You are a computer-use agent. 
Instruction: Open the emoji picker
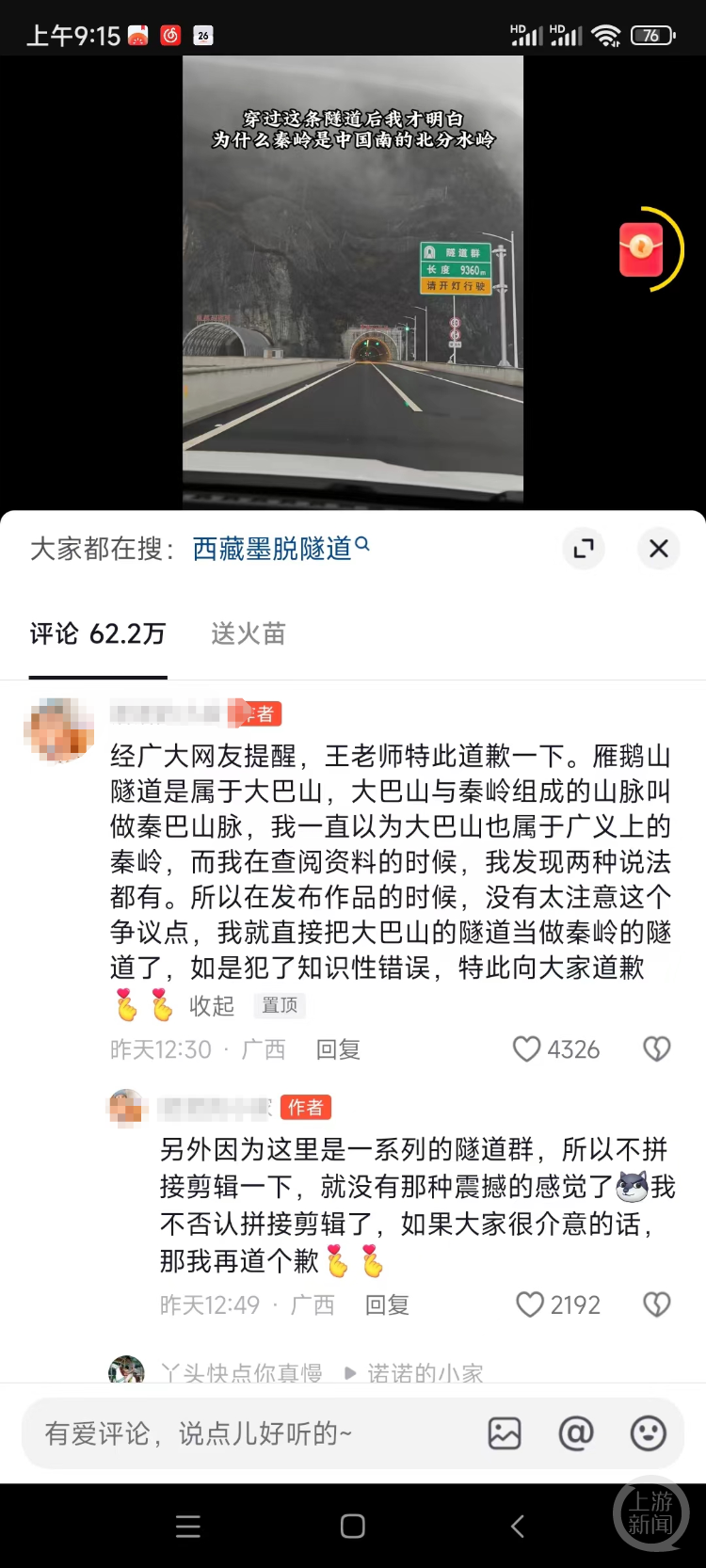[648, 1433]
